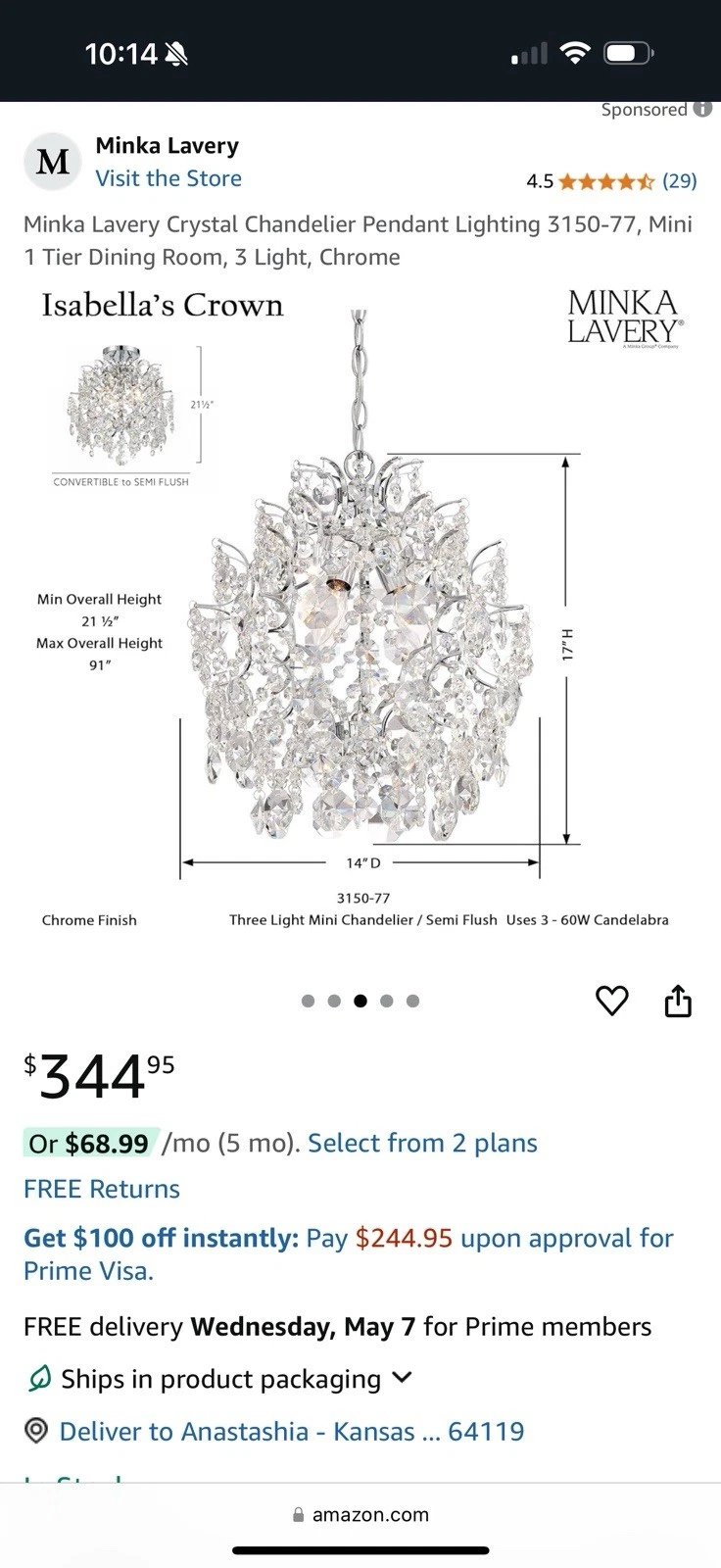Add chandelier to wish list heart
Image resolution: width=721 pixels, height=1568 pixels.
click(x=612, y=1001)
